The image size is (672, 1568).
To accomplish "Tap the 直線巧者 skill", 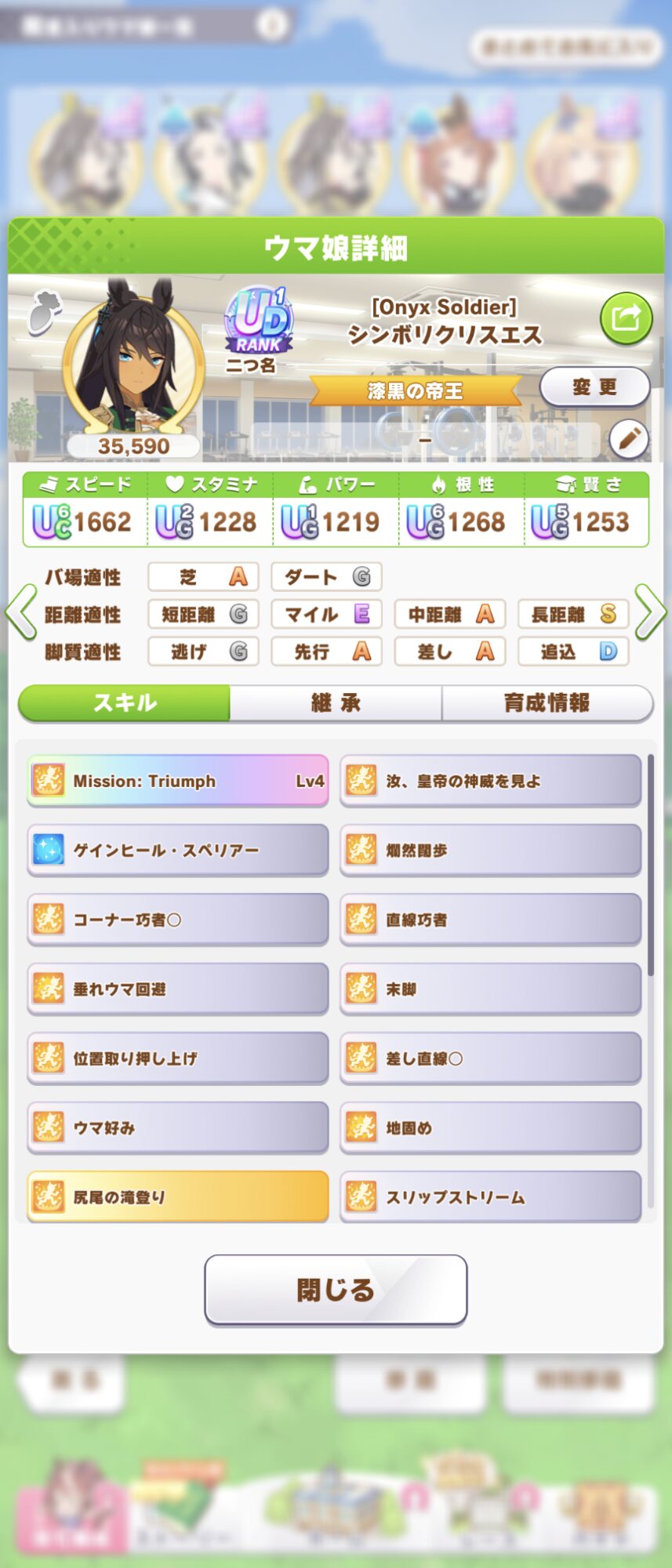I will [490, 920].
